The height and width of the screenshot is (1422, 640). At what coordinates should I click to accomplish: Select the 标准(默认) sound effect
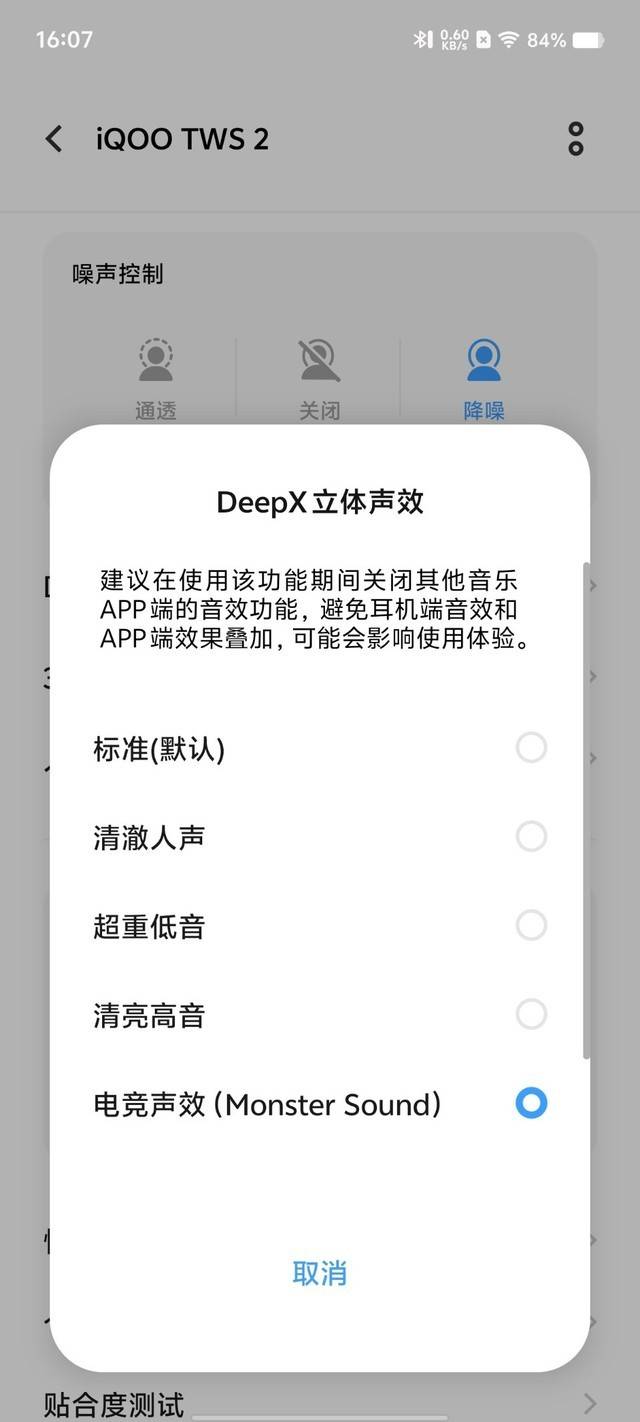click(x=320, y=748)
